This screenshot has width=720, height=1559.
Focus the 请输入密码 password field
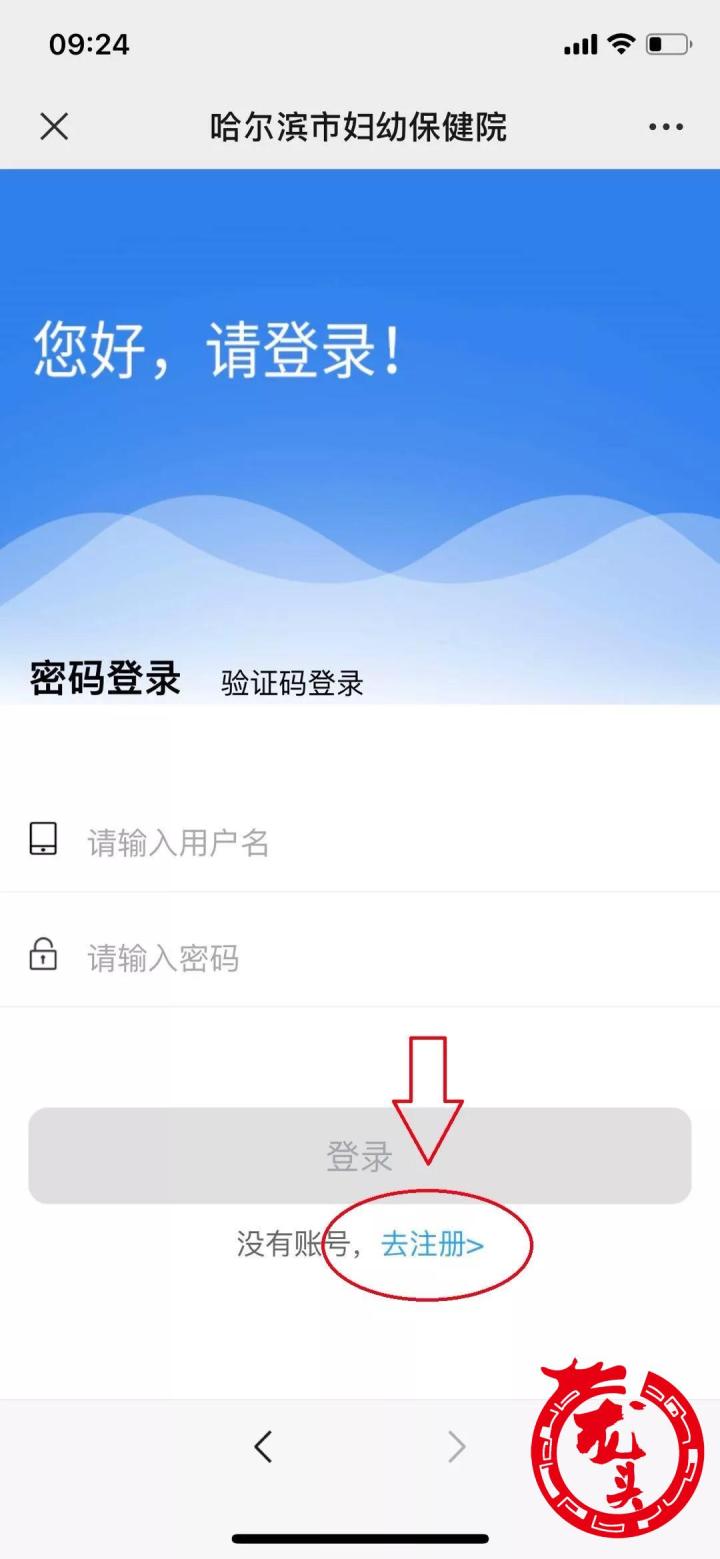[380, 958]
